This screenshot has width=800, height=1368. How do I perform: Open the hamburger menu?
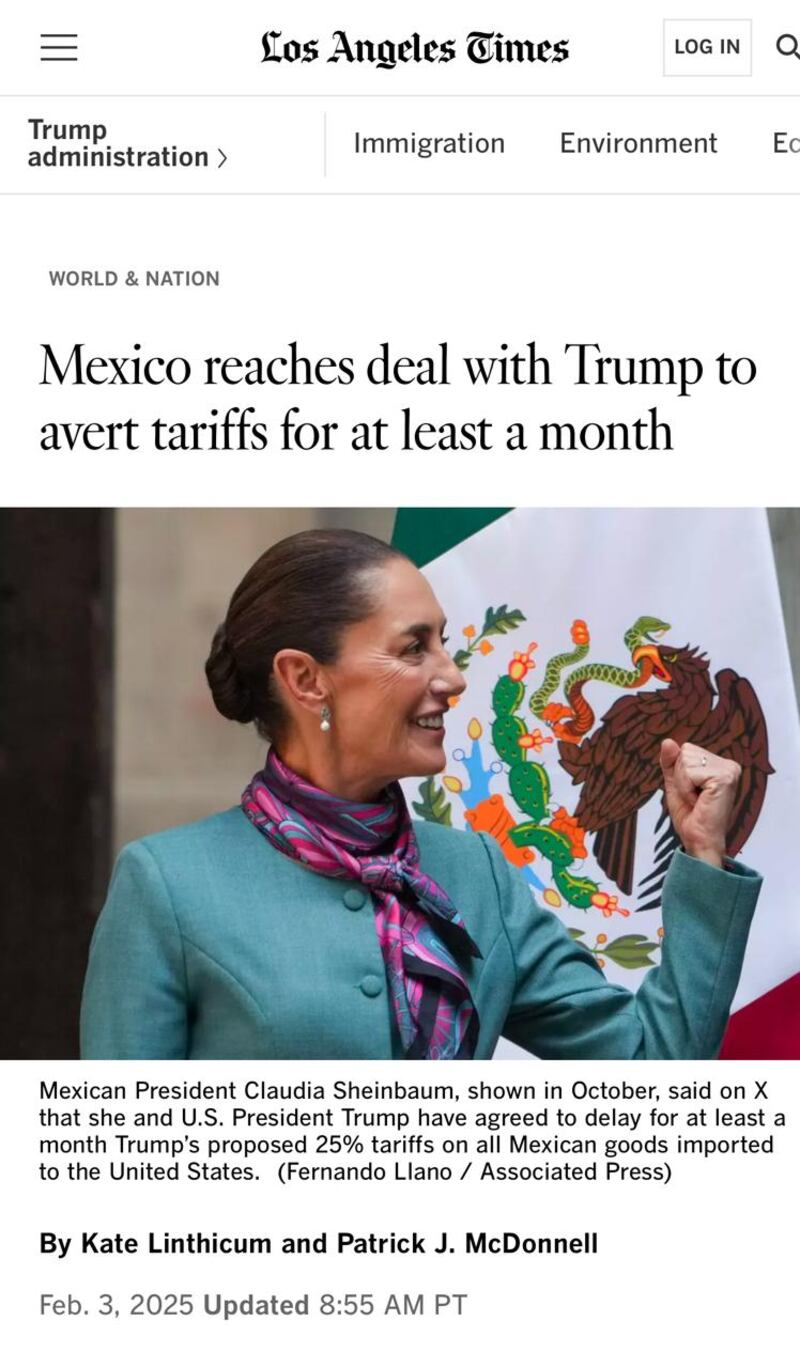pos(59,47)
